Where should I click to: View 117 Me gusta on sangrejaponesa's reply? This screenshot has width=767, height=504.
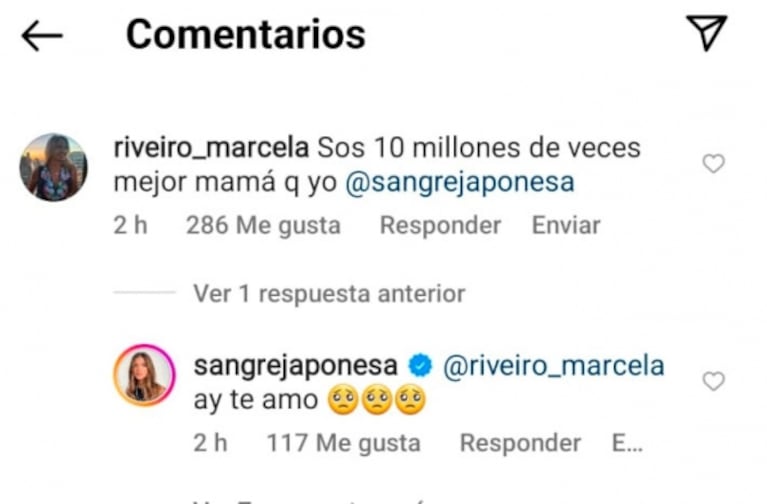[x=343, y=443]
